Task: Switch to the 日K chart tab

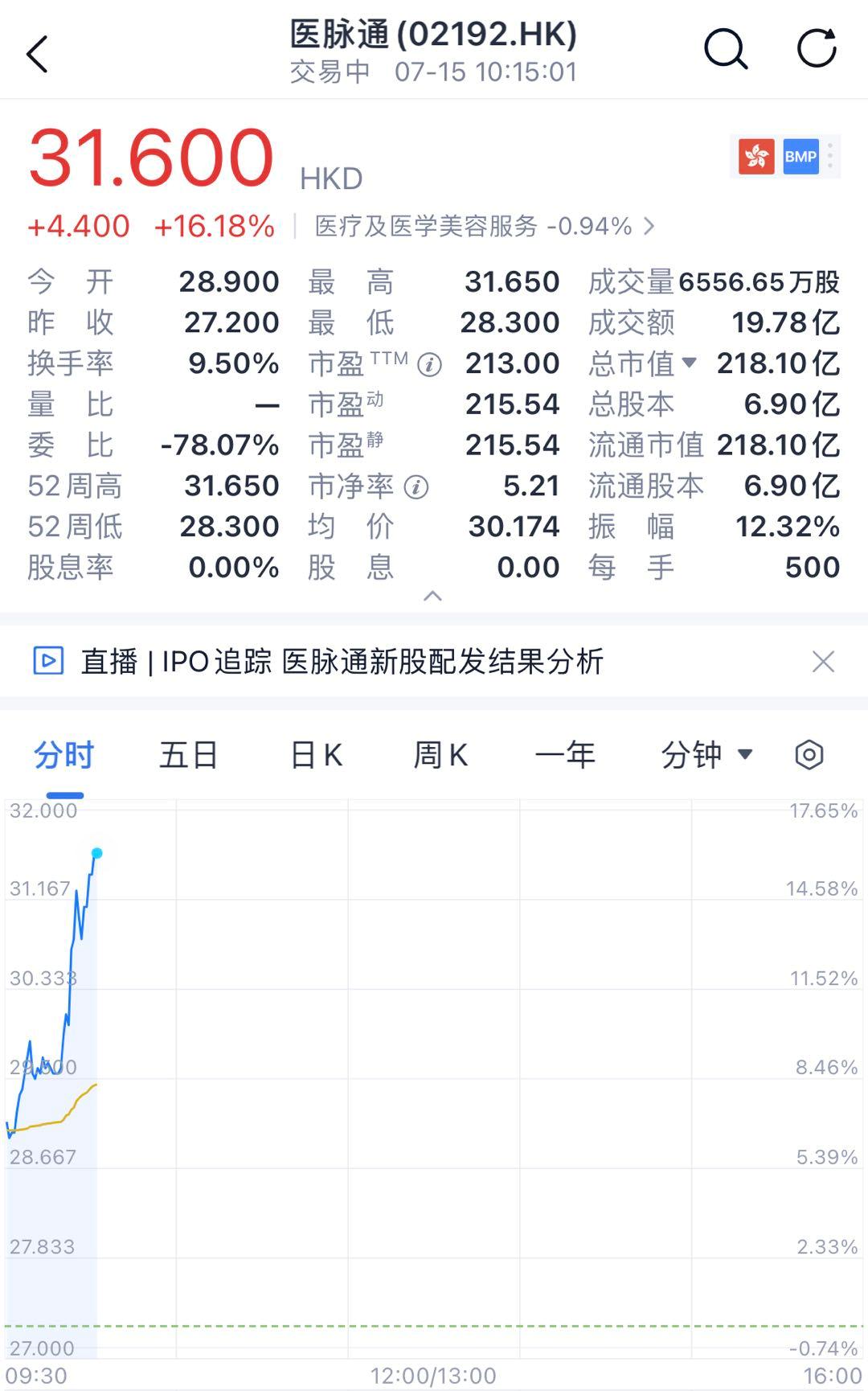Action: pos(316,755)
